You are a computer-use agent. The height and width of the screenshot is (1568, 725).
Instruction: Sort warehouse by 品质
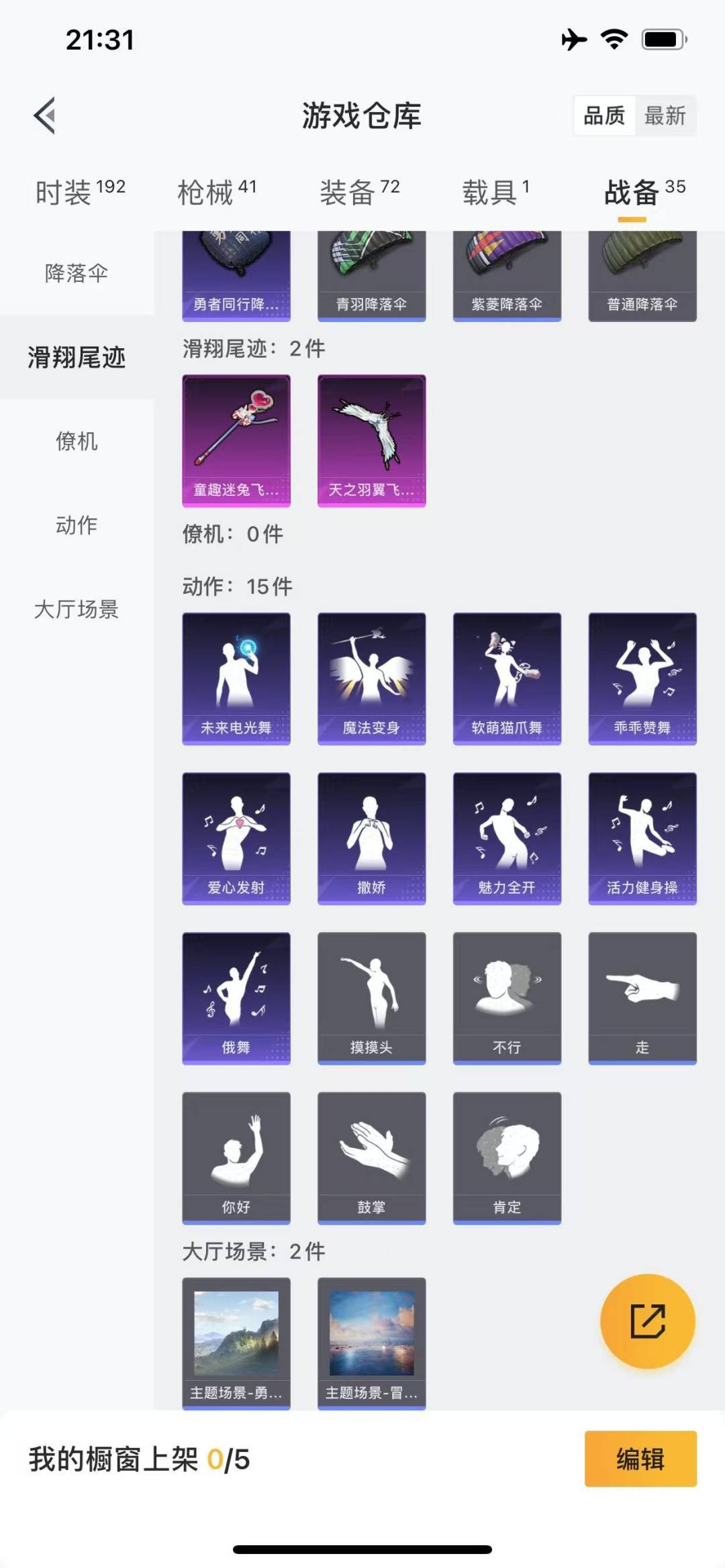(x=604, y=115)
